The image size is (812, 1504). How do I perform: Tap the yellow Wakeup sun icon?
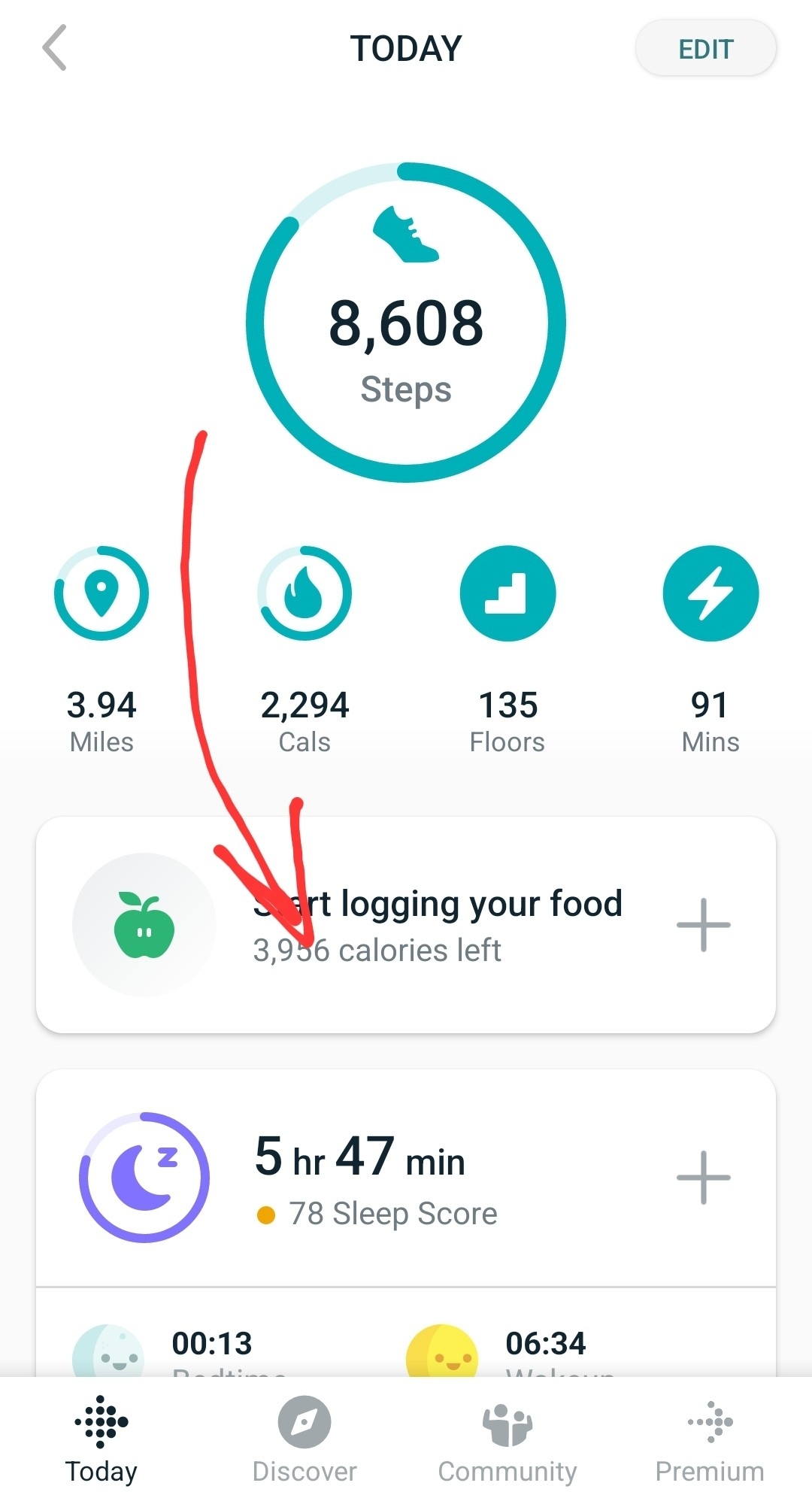click(444, 1354)
